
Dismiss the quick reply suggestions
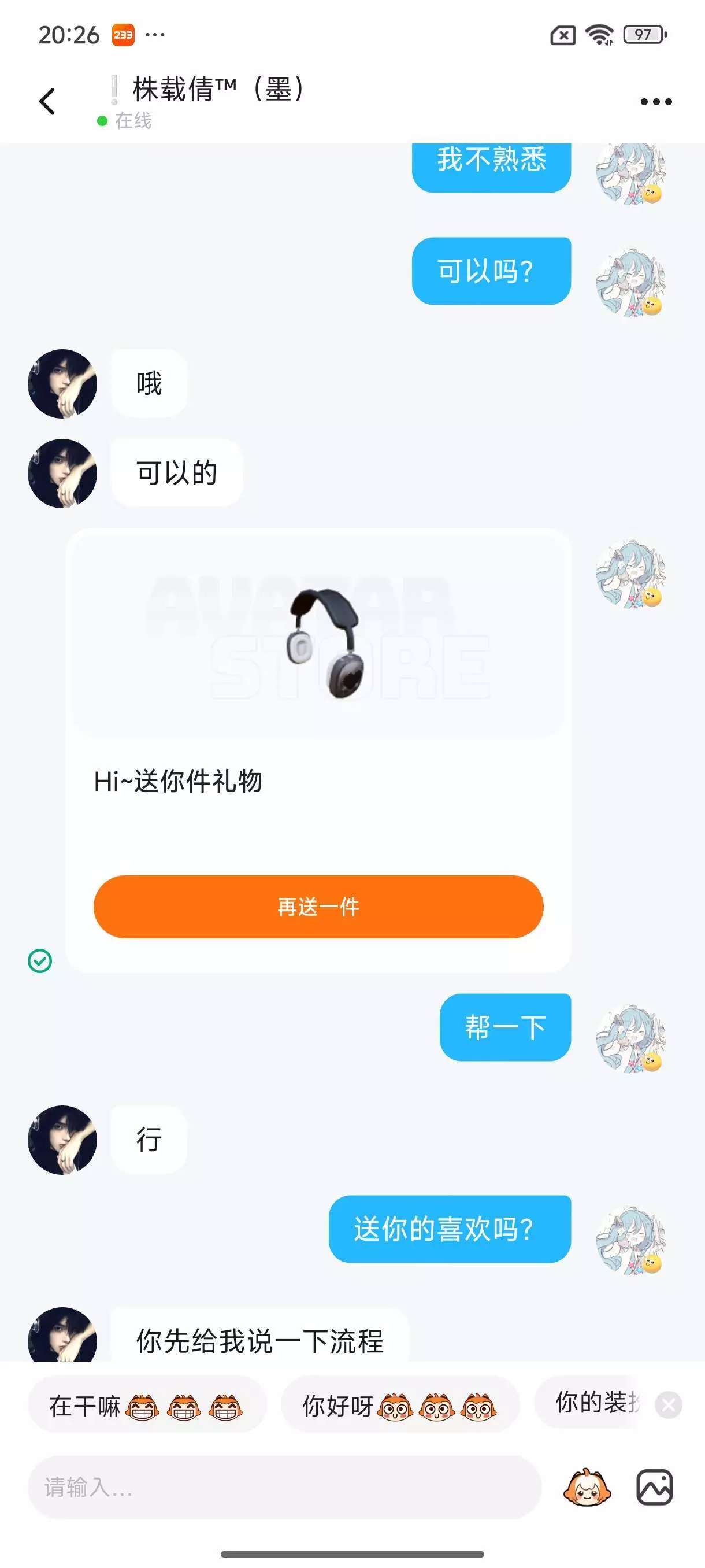click(668, 1405)
